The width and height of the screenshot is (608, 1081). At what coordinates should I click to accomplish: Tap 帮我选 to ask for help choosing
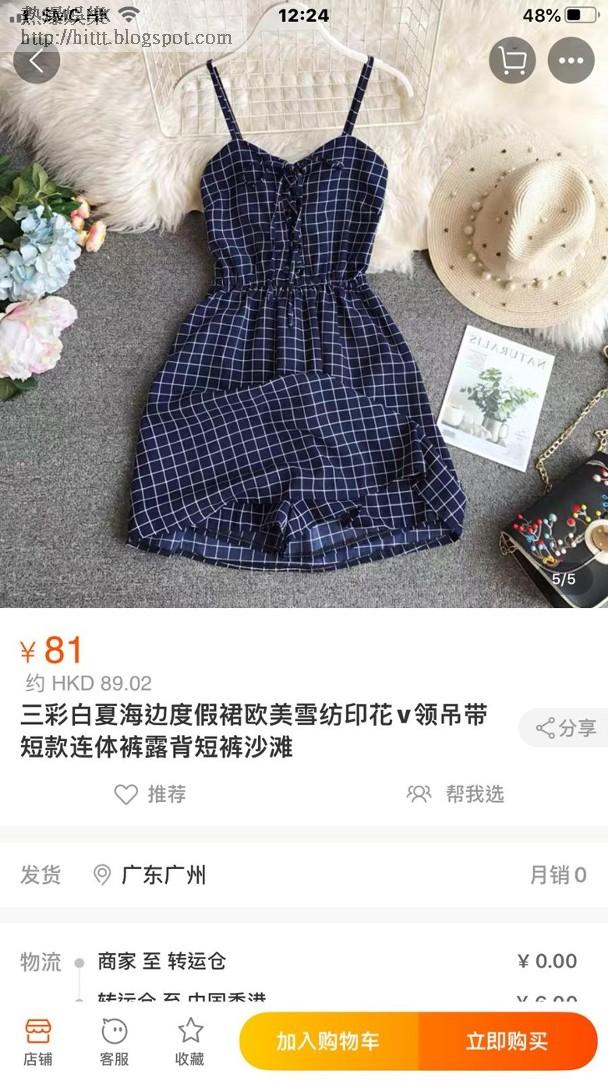pyautogui.click(x=455, y=794)
